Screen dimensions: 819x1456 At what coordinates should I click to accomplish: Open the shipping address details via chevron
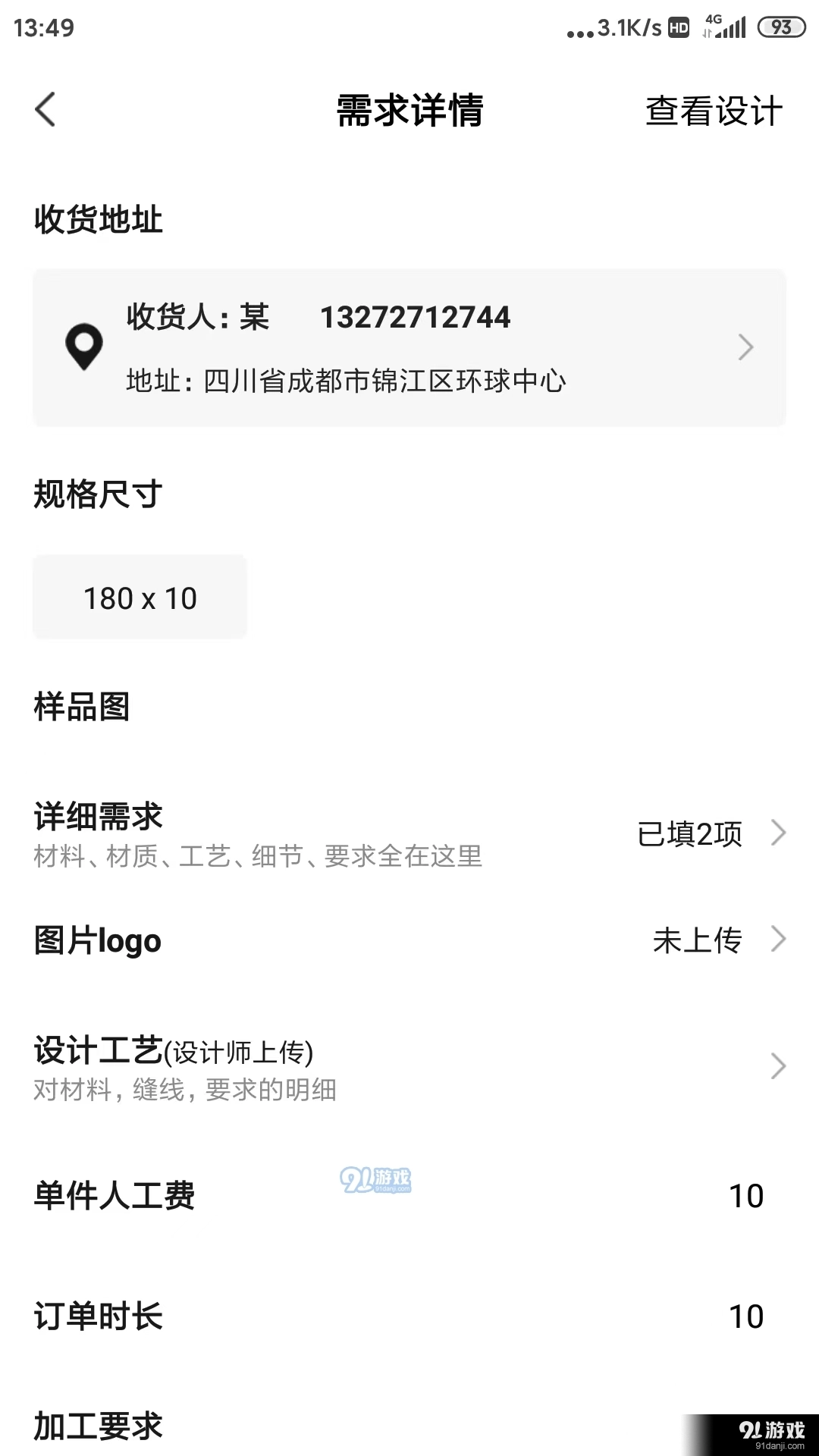click(747, 346)
